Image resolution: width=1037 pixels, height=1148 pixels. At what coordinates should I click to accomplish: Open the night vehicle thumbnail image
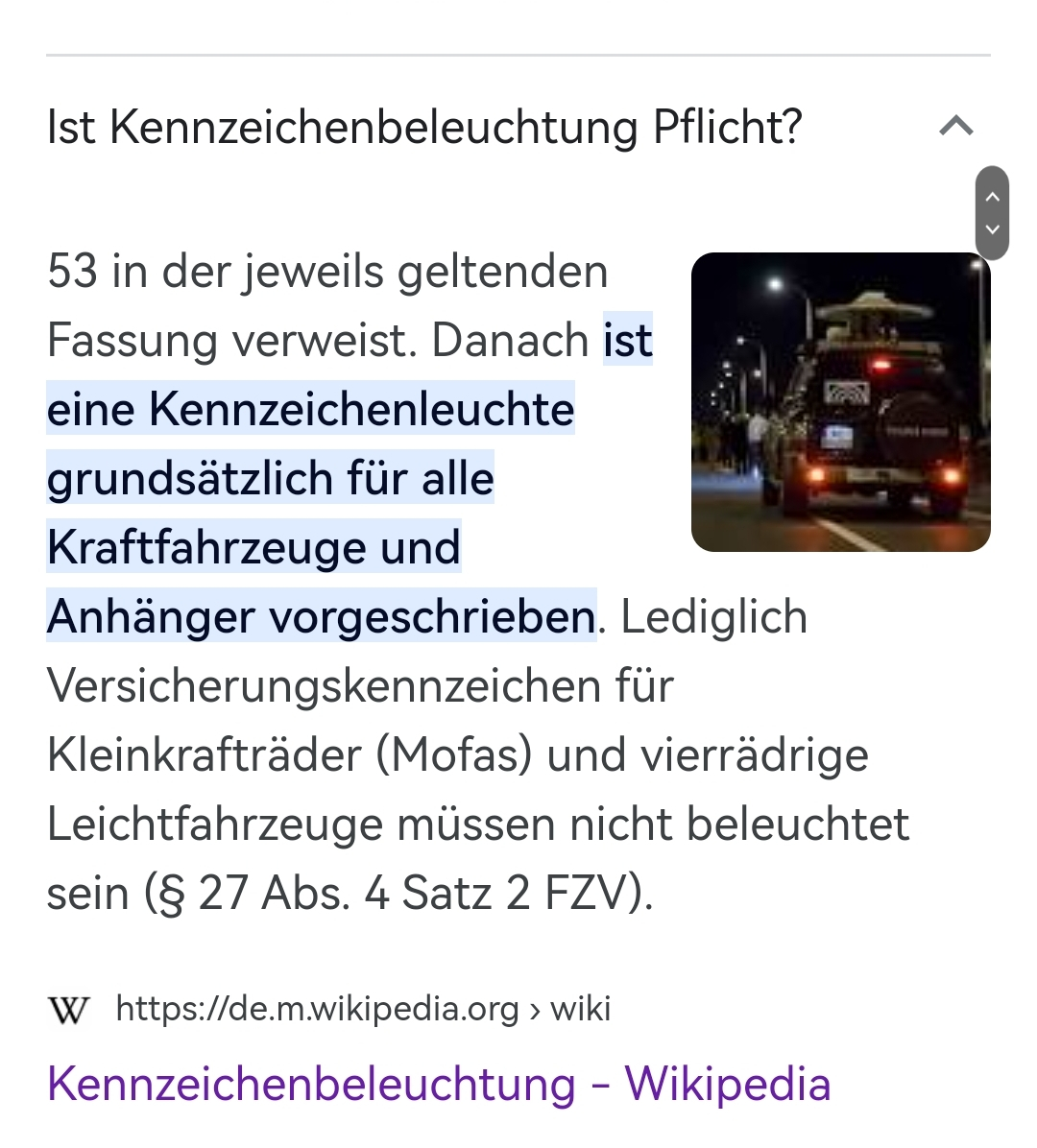pyautogui.click(x=840, y=402)
